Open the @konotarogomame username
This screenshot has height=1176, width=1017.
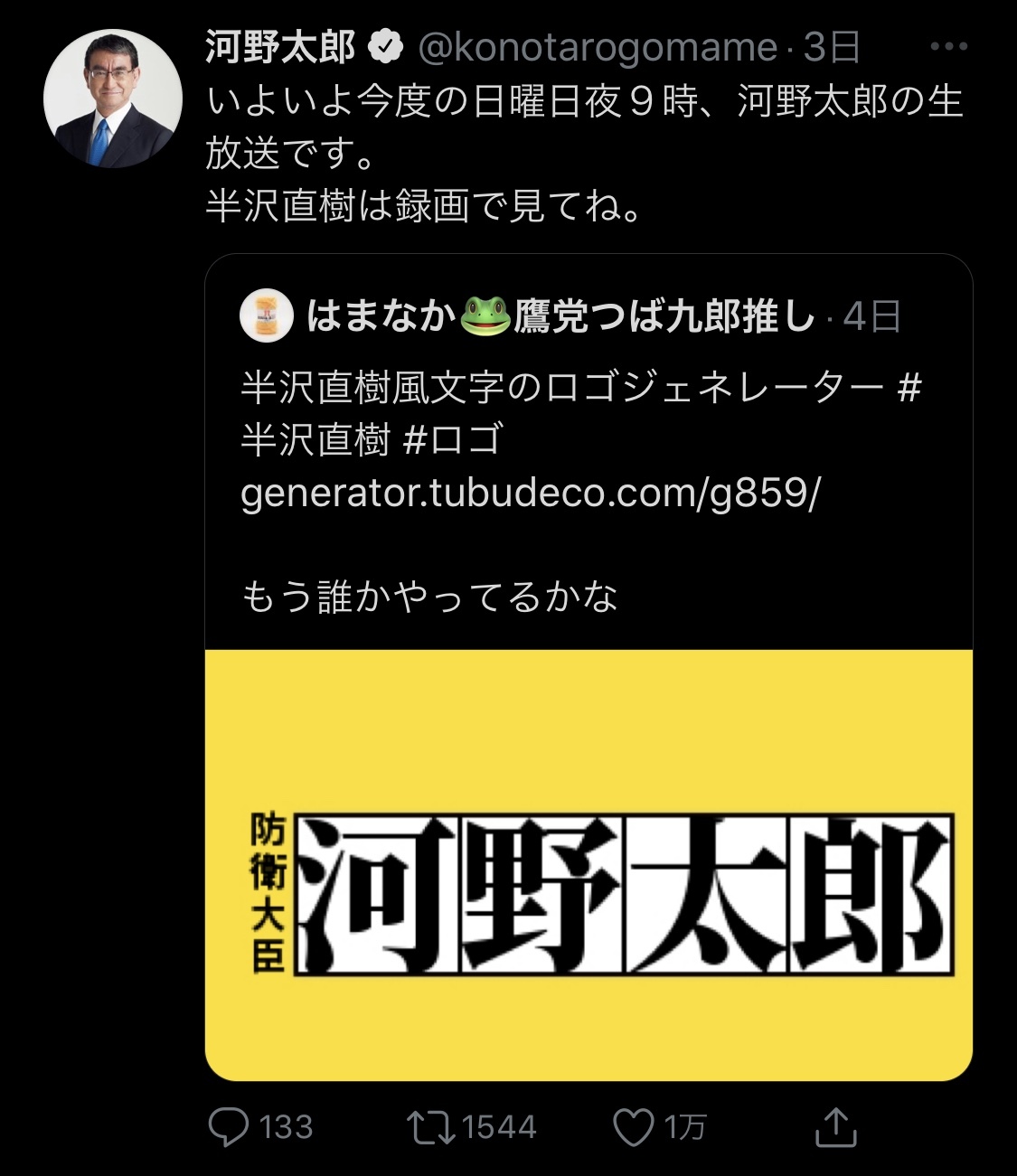[597, 47]
